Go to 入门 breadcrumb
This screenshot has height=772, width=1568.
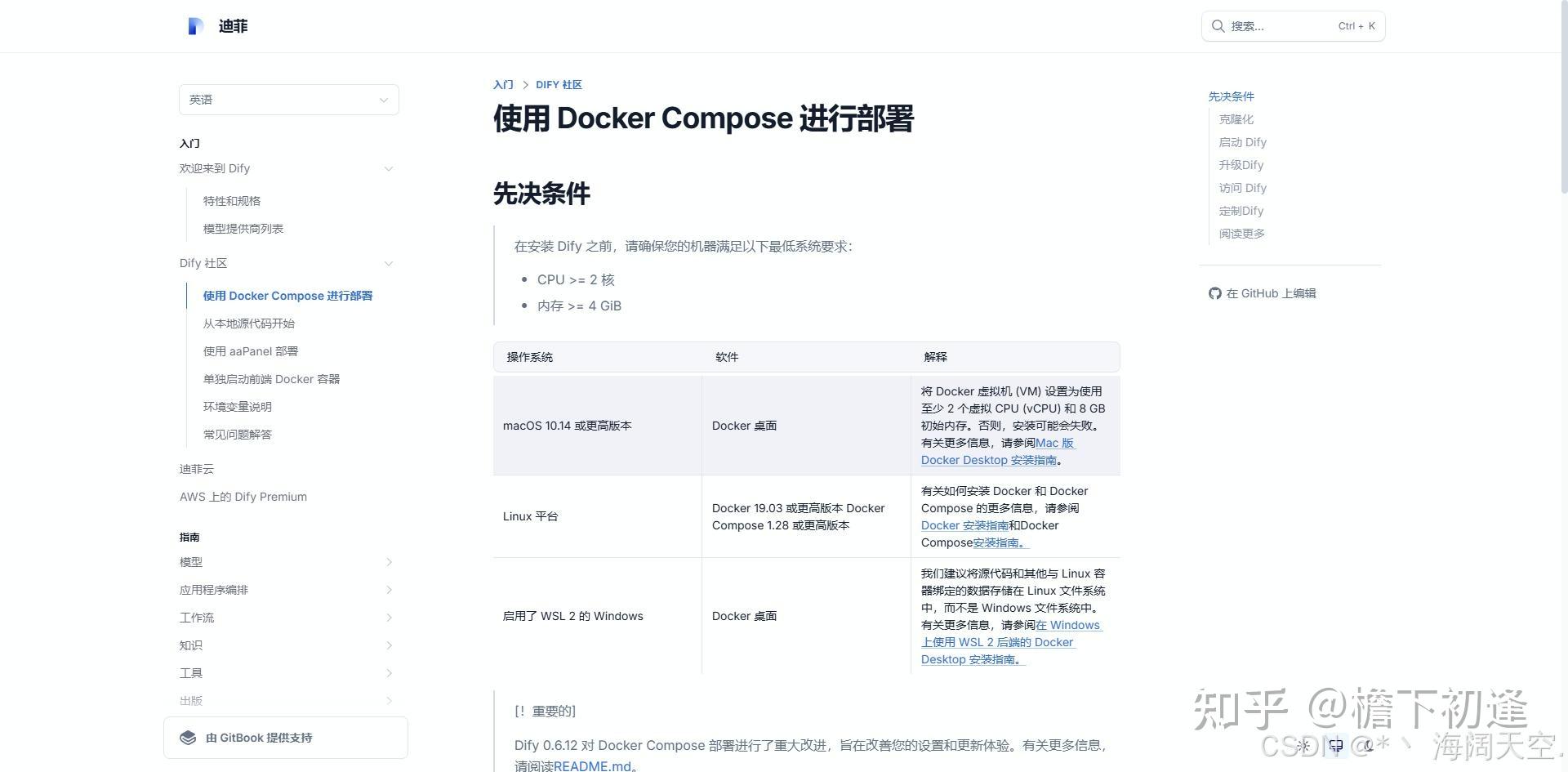coord(503,85)
